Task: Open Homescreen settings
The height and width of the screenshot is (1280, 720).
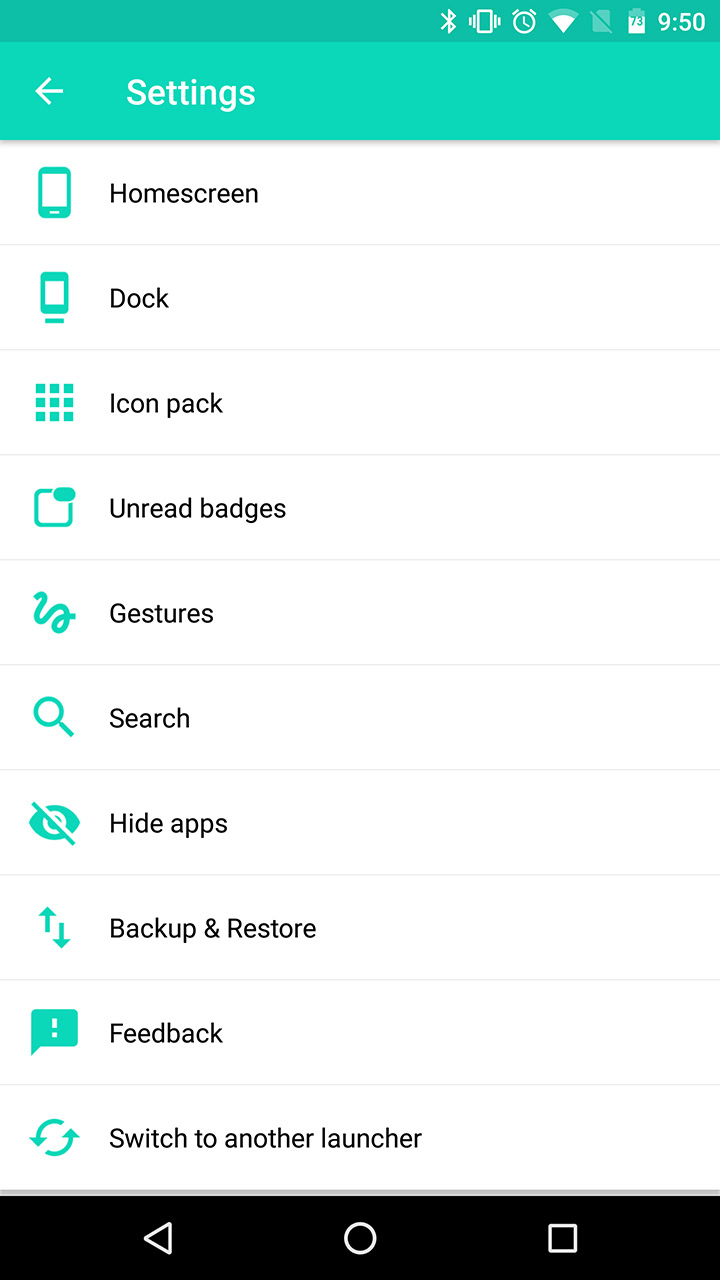Action: tap(184, 193)
